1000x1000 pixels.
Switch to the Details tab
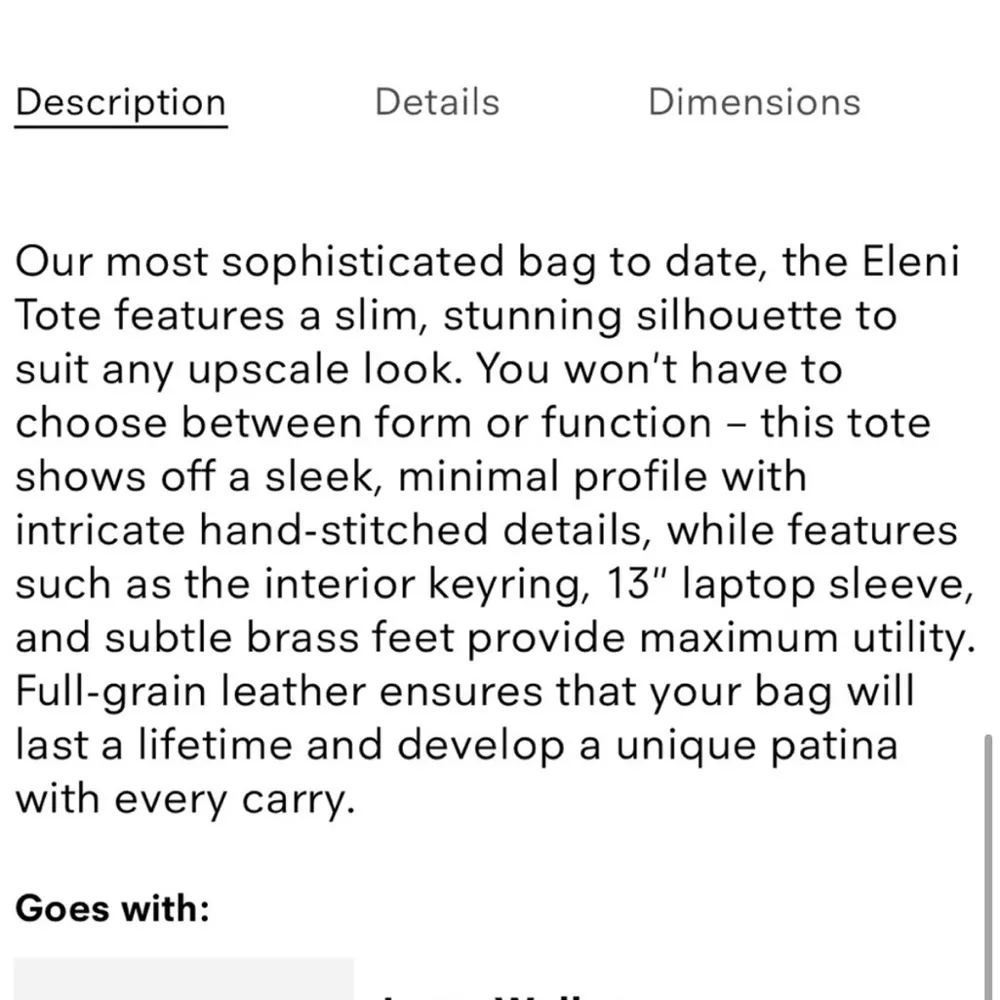tap(437, 103)
